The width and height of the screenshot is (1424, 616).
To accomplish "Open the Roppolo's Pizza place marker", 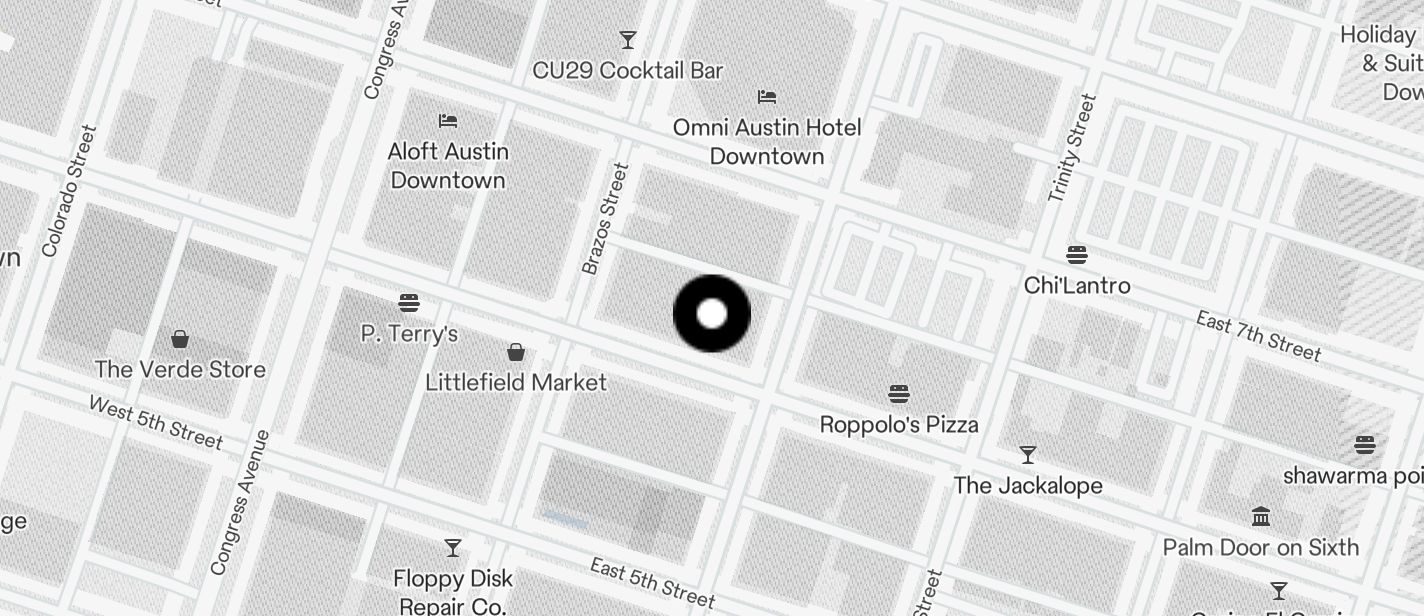I will [899, 394].
